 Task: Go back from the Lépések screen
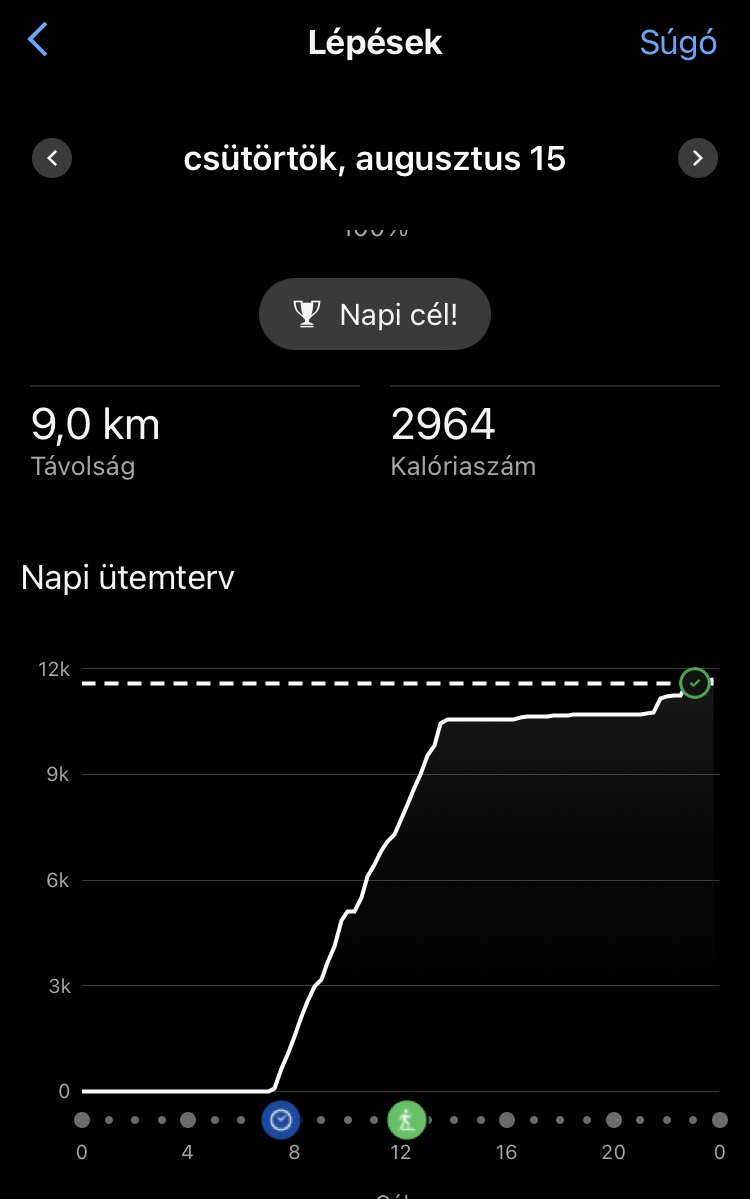pos(38,41)
